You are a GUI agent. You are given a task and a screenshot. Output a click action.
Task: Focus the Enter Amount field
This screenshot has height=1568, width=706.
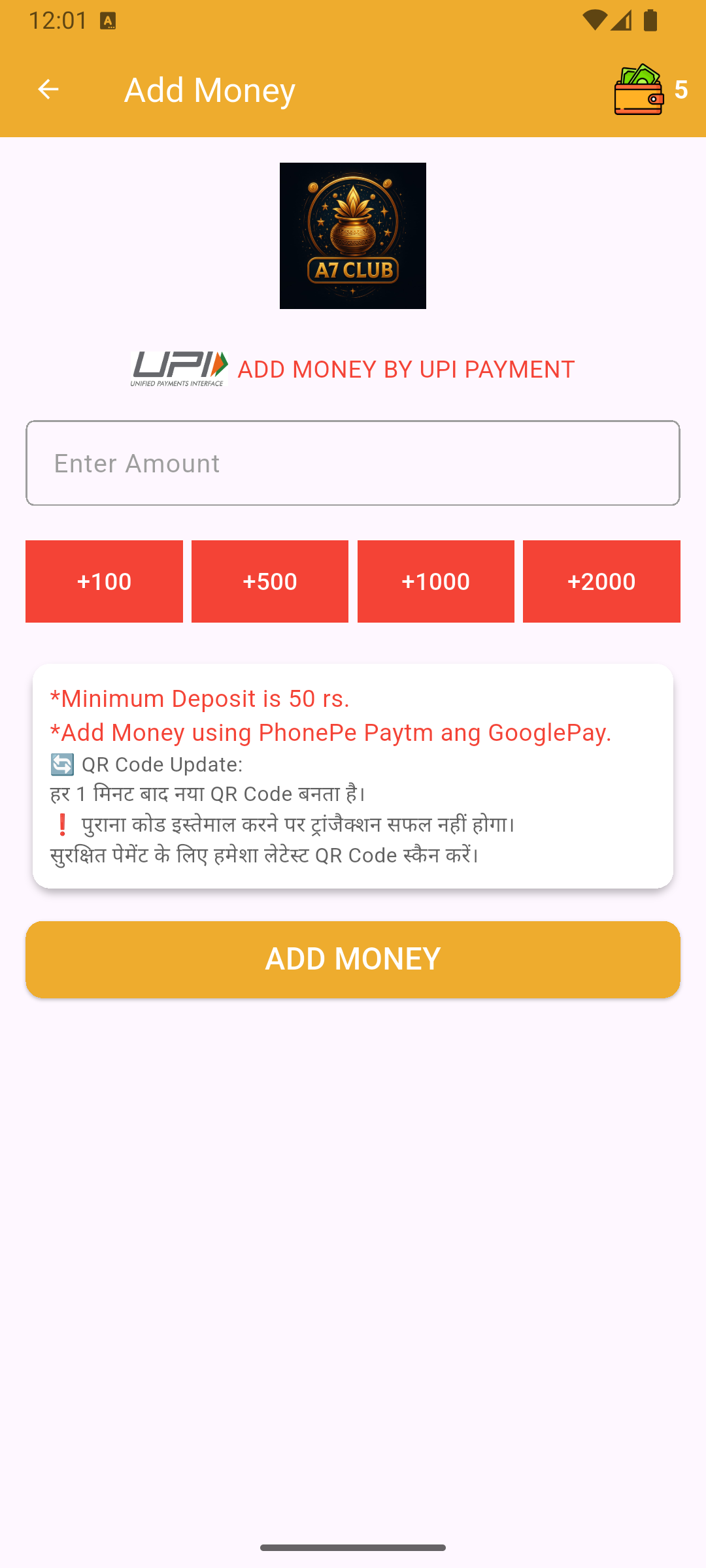(x=353, y=463)
